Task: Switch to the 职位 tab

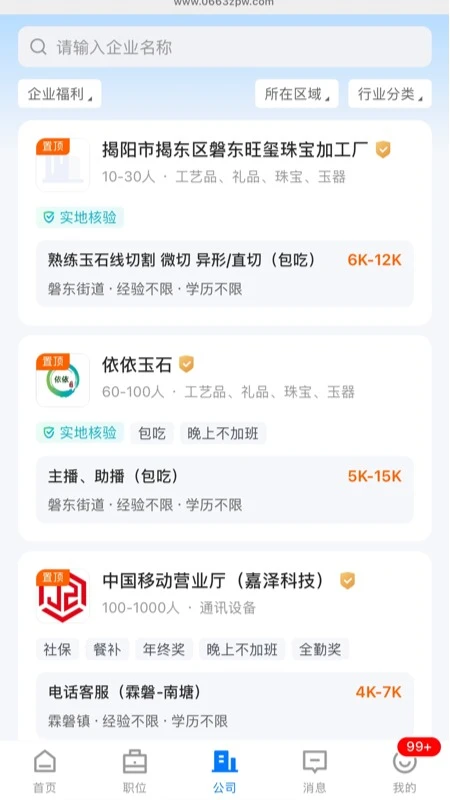Action: [x=135, y=770]
